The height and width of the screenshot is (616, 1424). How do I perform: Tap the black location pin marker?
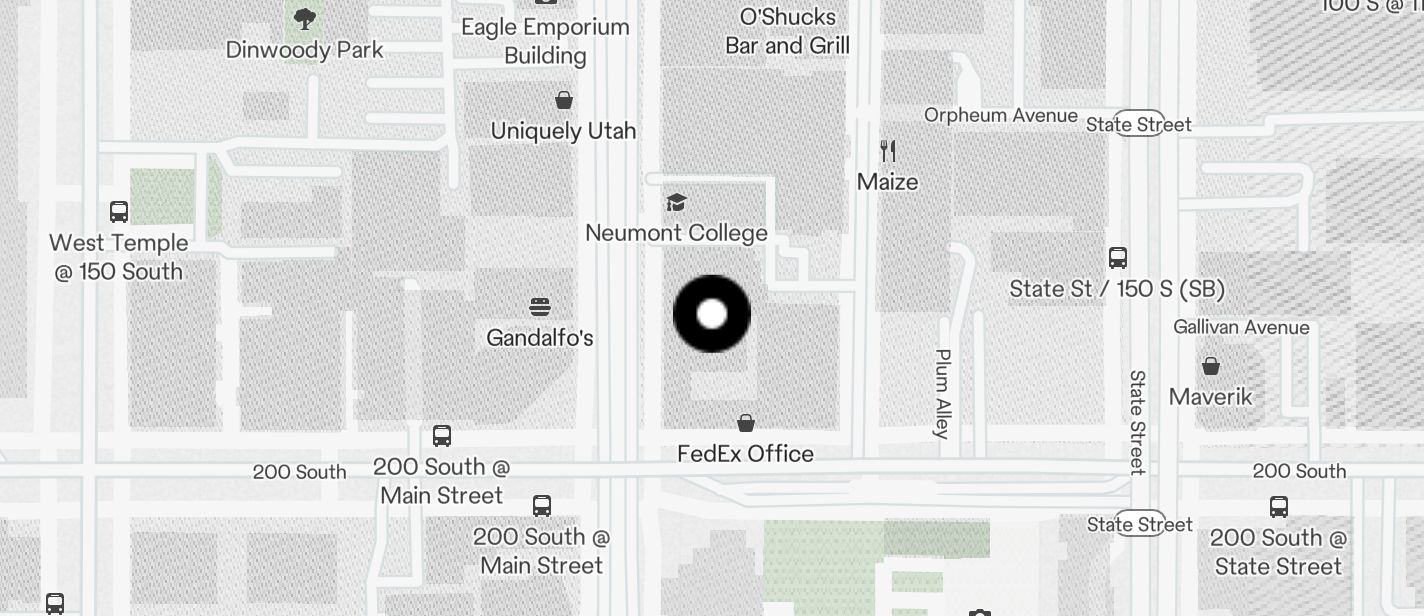712,314
